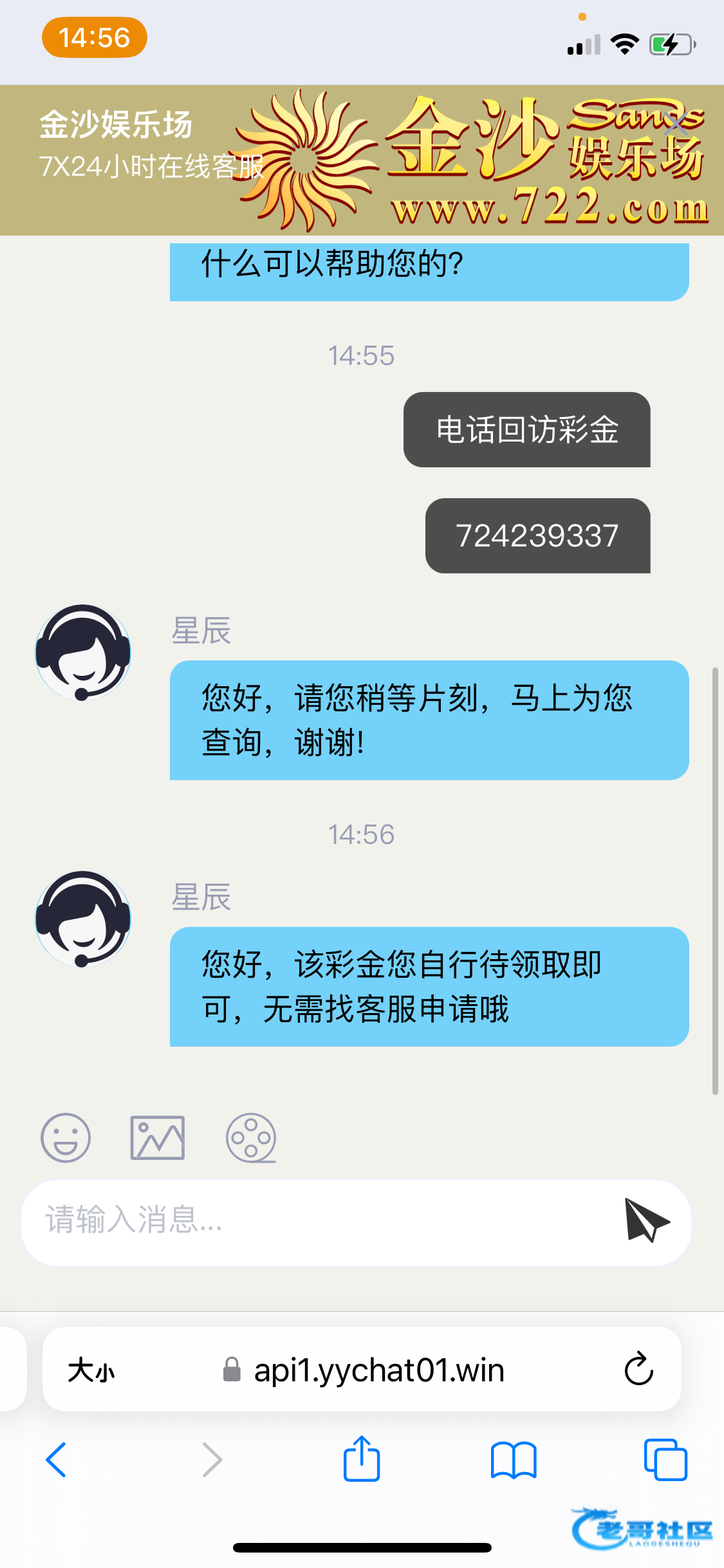Viewport: 724px width, 1568px height.
Task: Reload the api1.yychat01.win page
Action: (638, 1369)
